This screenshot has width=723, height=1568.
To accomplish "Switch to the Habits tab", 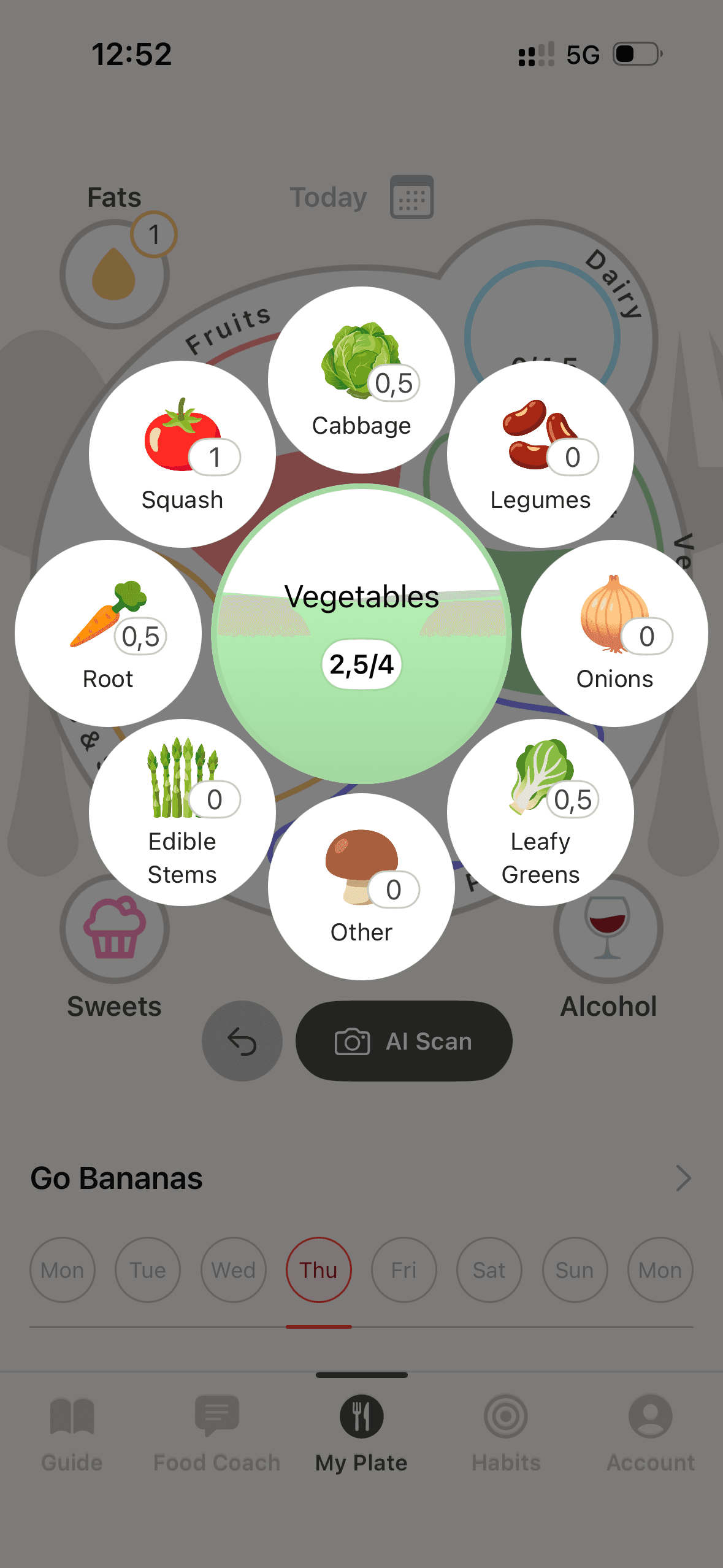I will pyautogui.click(x=506, y=1429).
